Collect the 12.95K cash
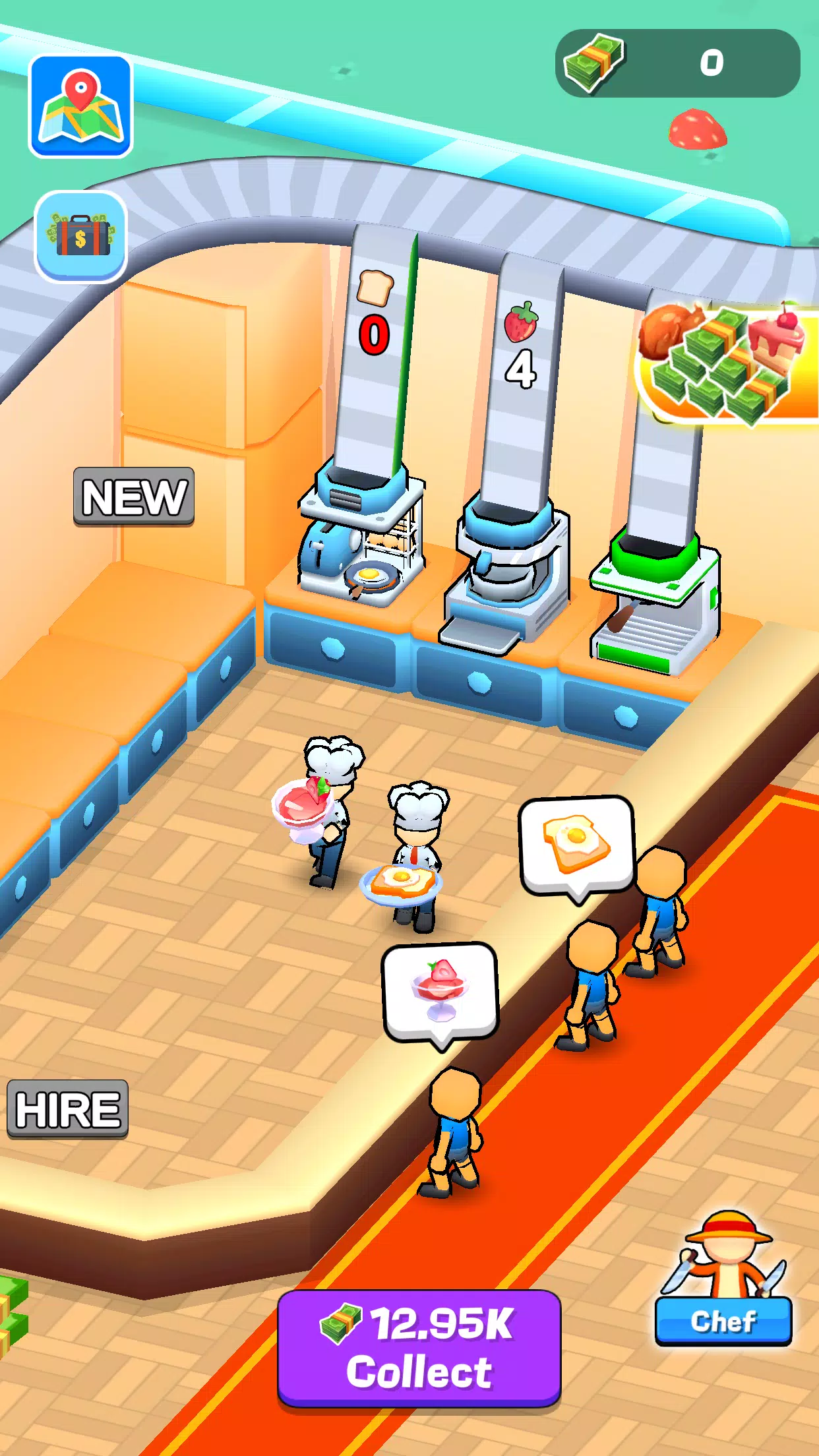819x1456 pixels. coord(419,1347)
